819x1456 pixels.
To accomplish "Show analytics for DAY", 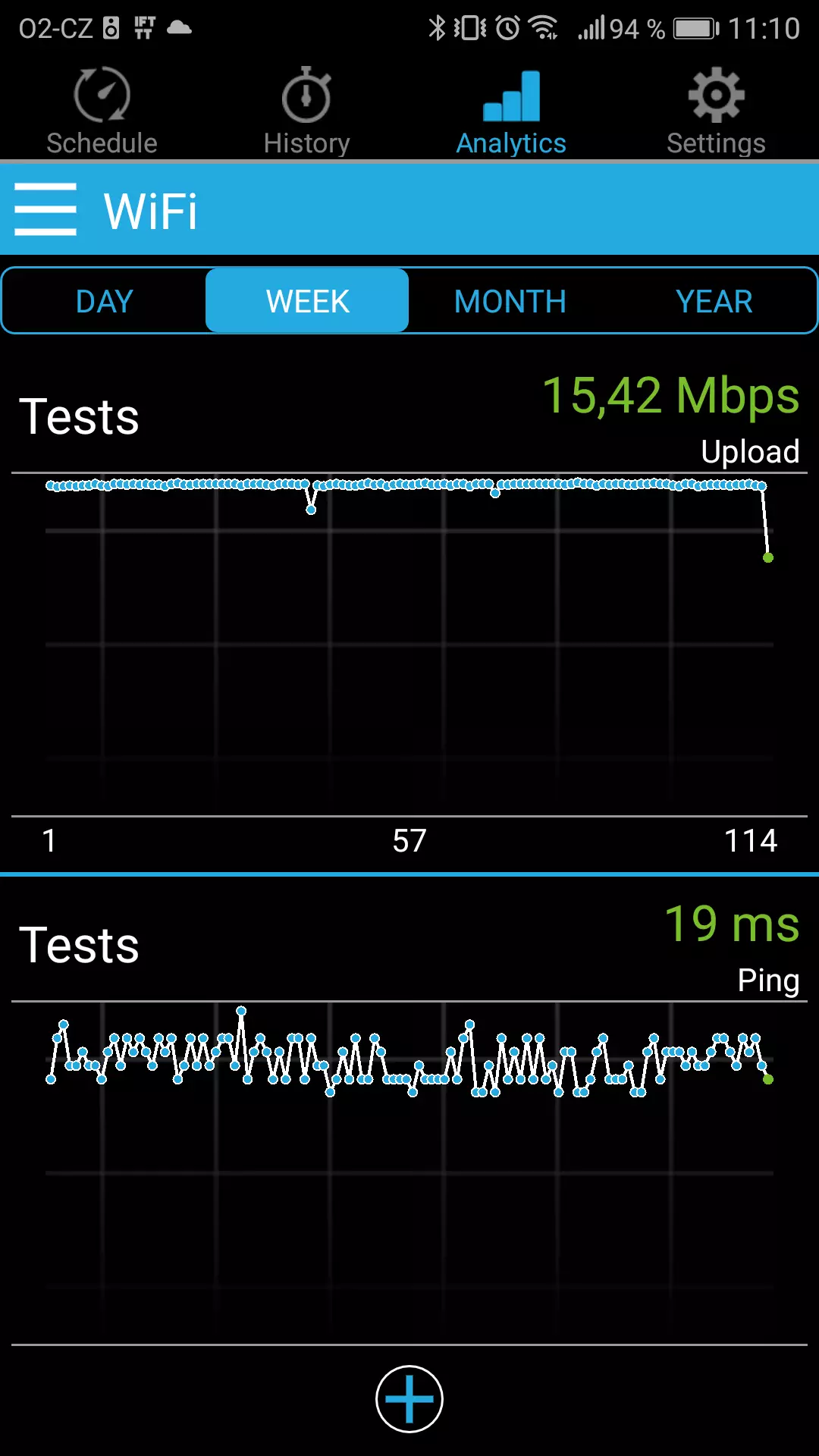I will [x=105, y=301].
